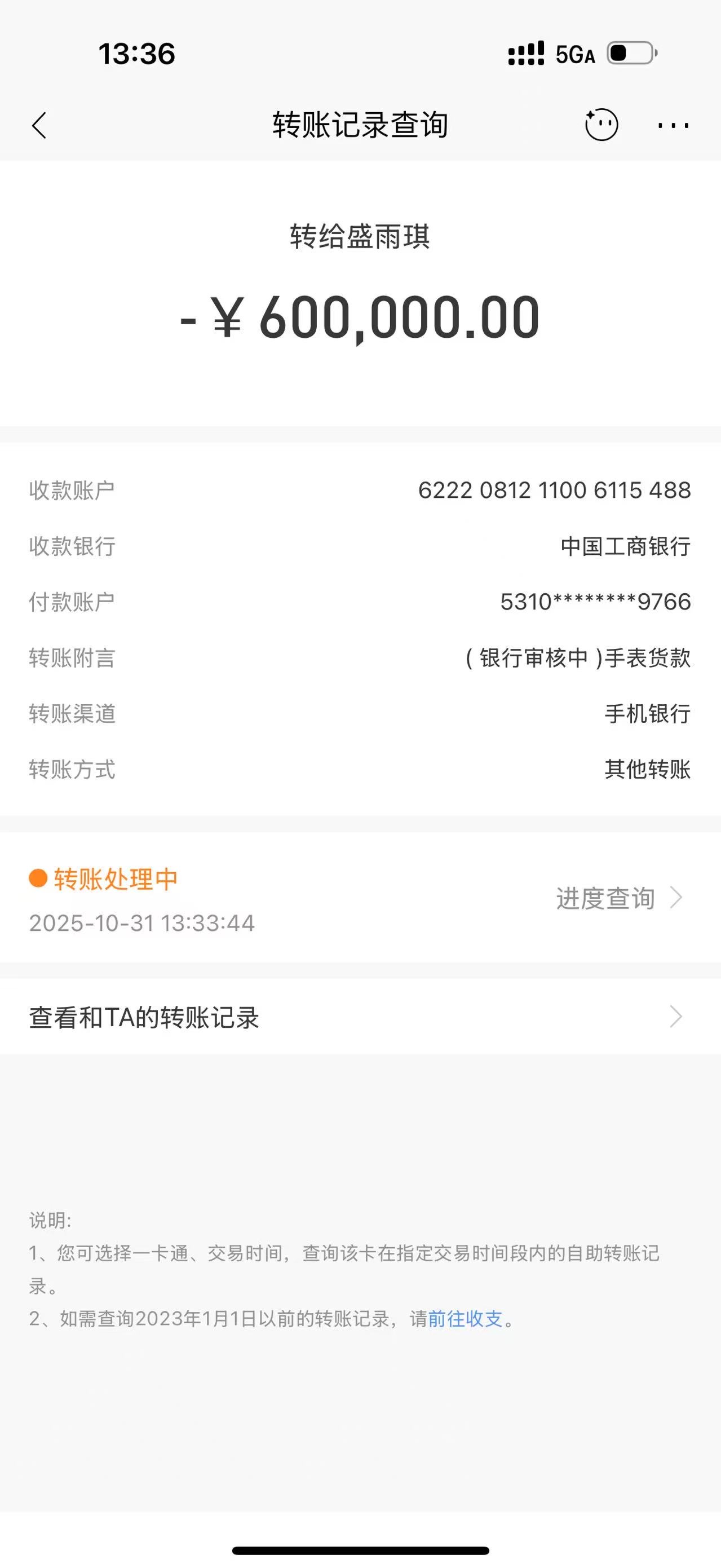Go back from transfer record page
This screenshot has height=1568, width=721.
[39, 126]
